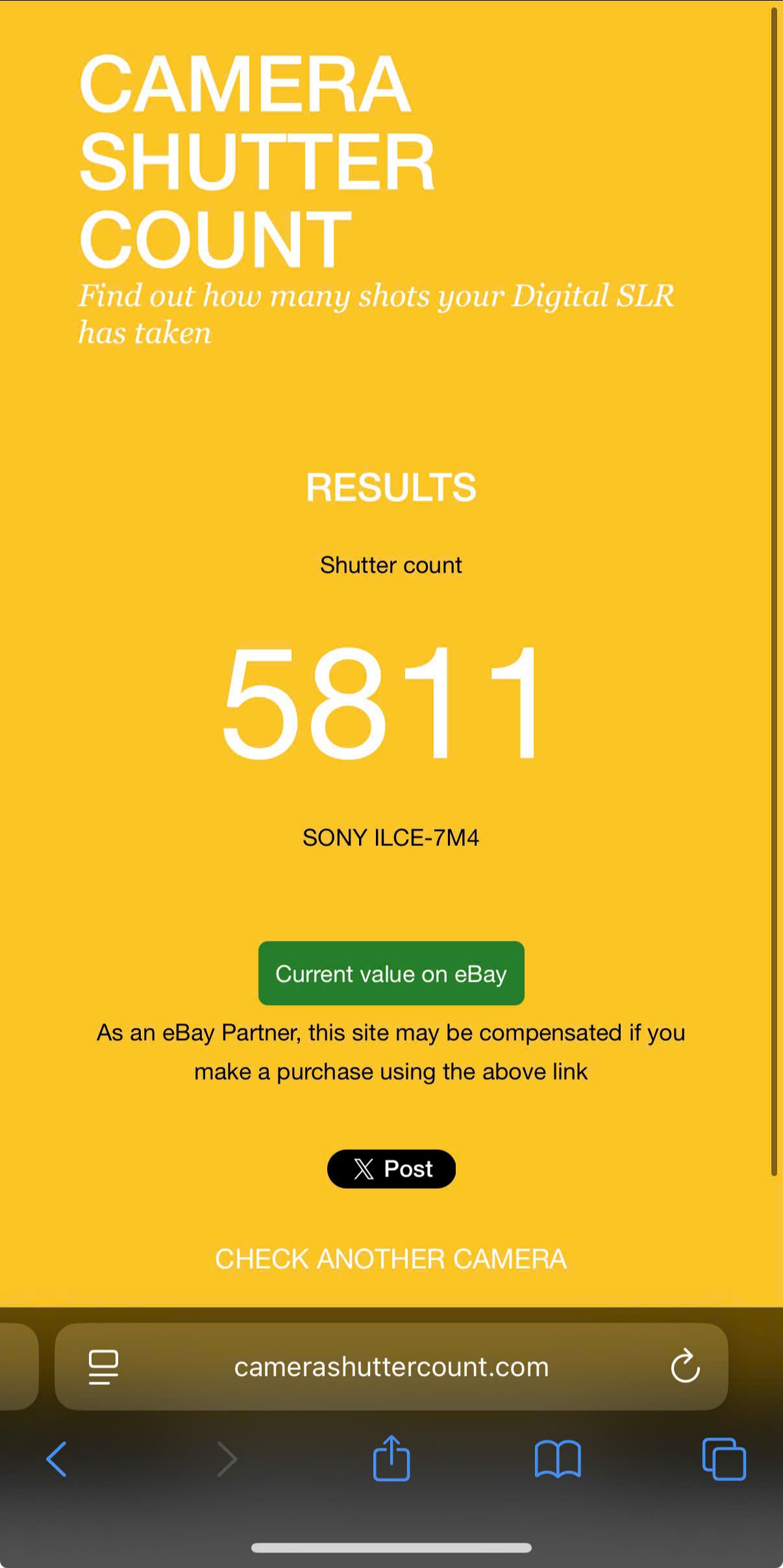This screenshot has height=1568, width=783.
Task: Open Current value on eBay
Action: [x=391, y=973]
